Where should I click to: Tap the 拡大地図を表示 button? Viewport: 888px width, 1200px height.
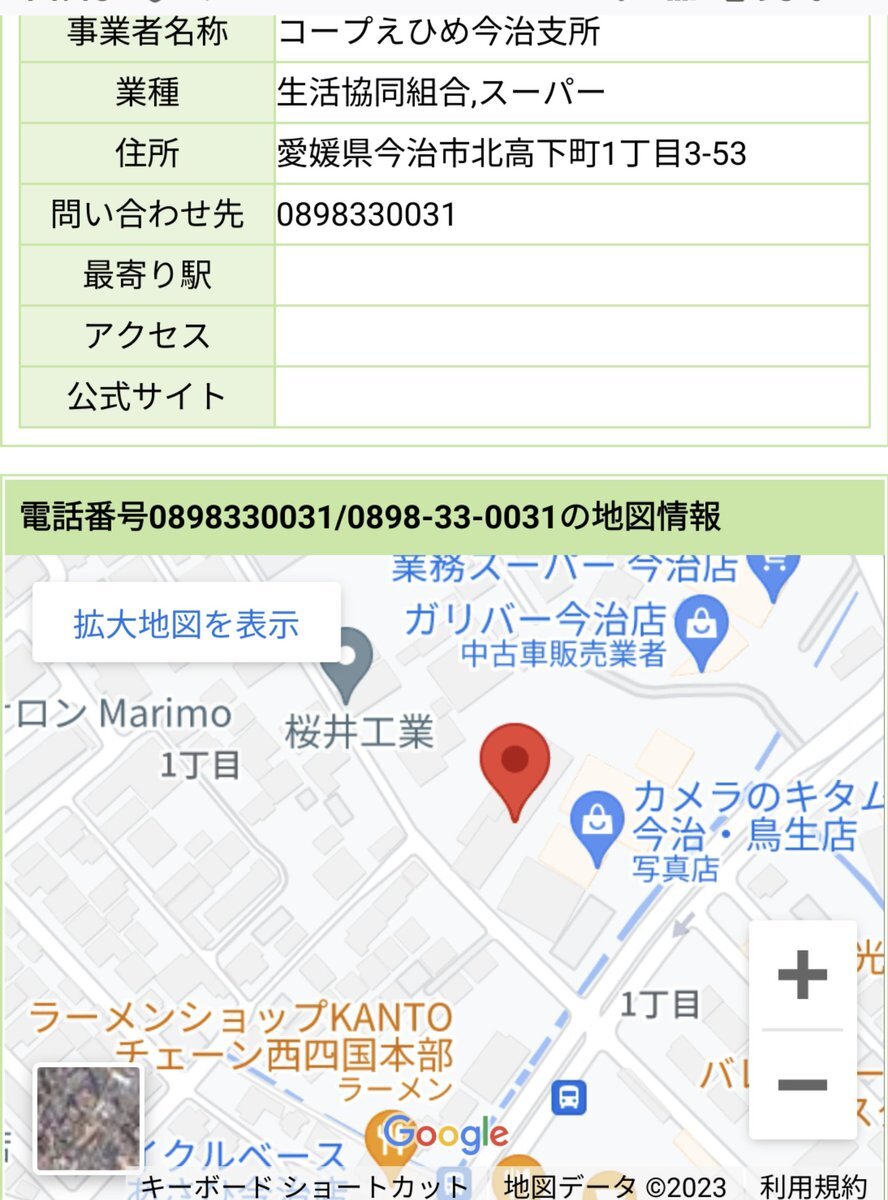[187, 623]
